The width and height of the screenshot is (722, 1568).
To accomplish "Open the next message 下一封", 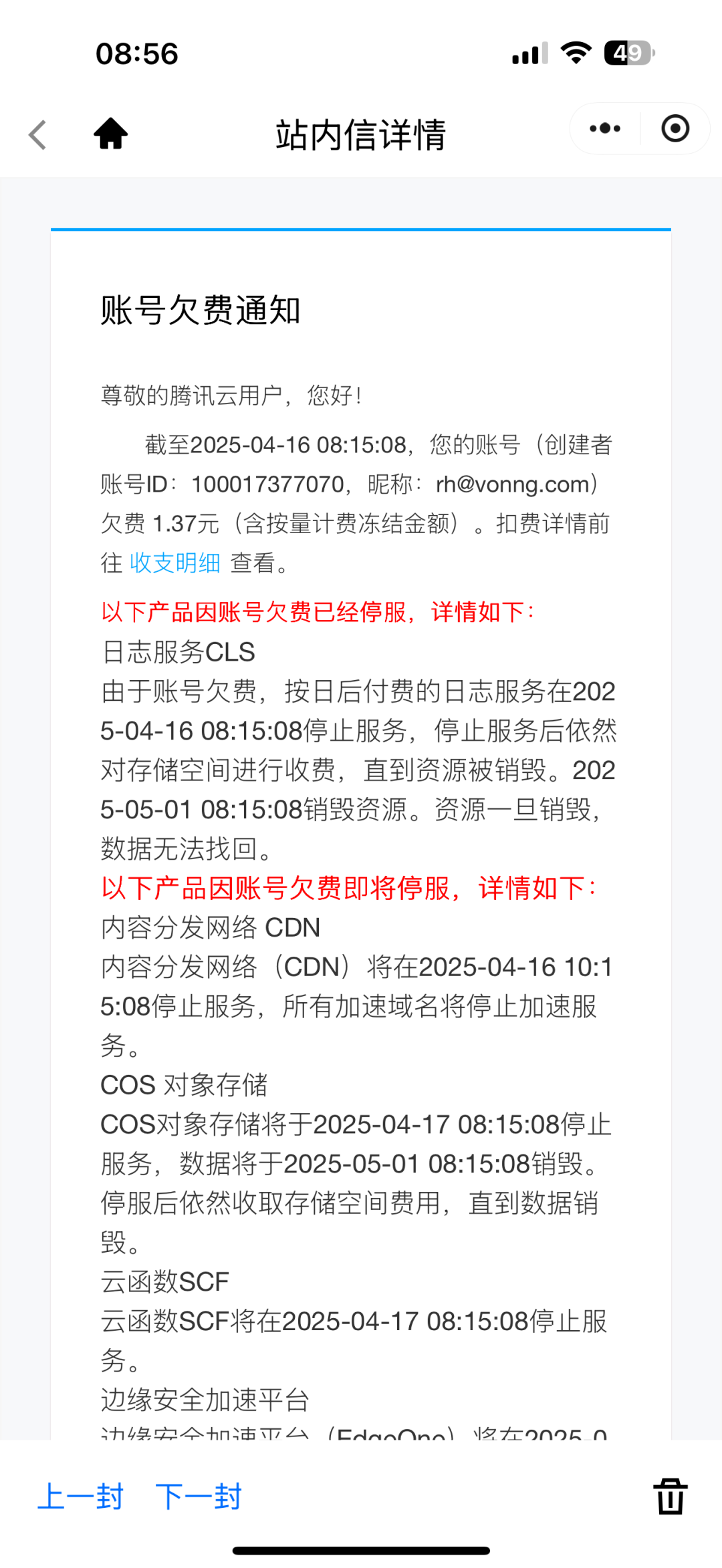I will click(199, 1497).
